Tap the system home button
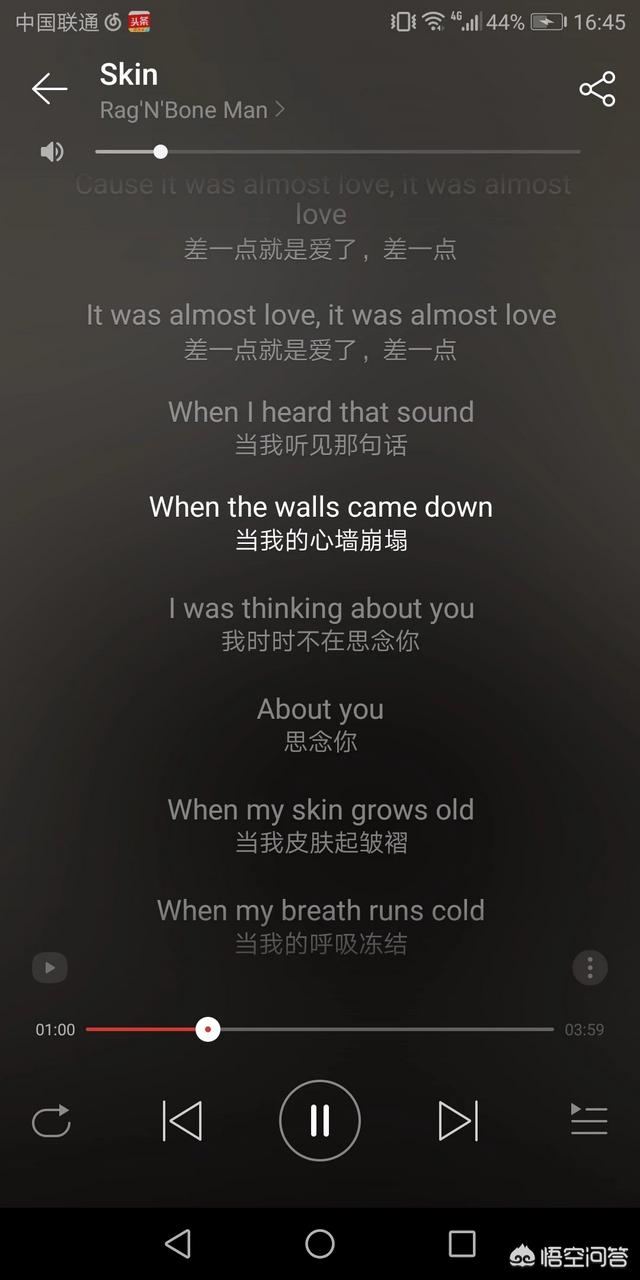 click(x=320, y=1243)
